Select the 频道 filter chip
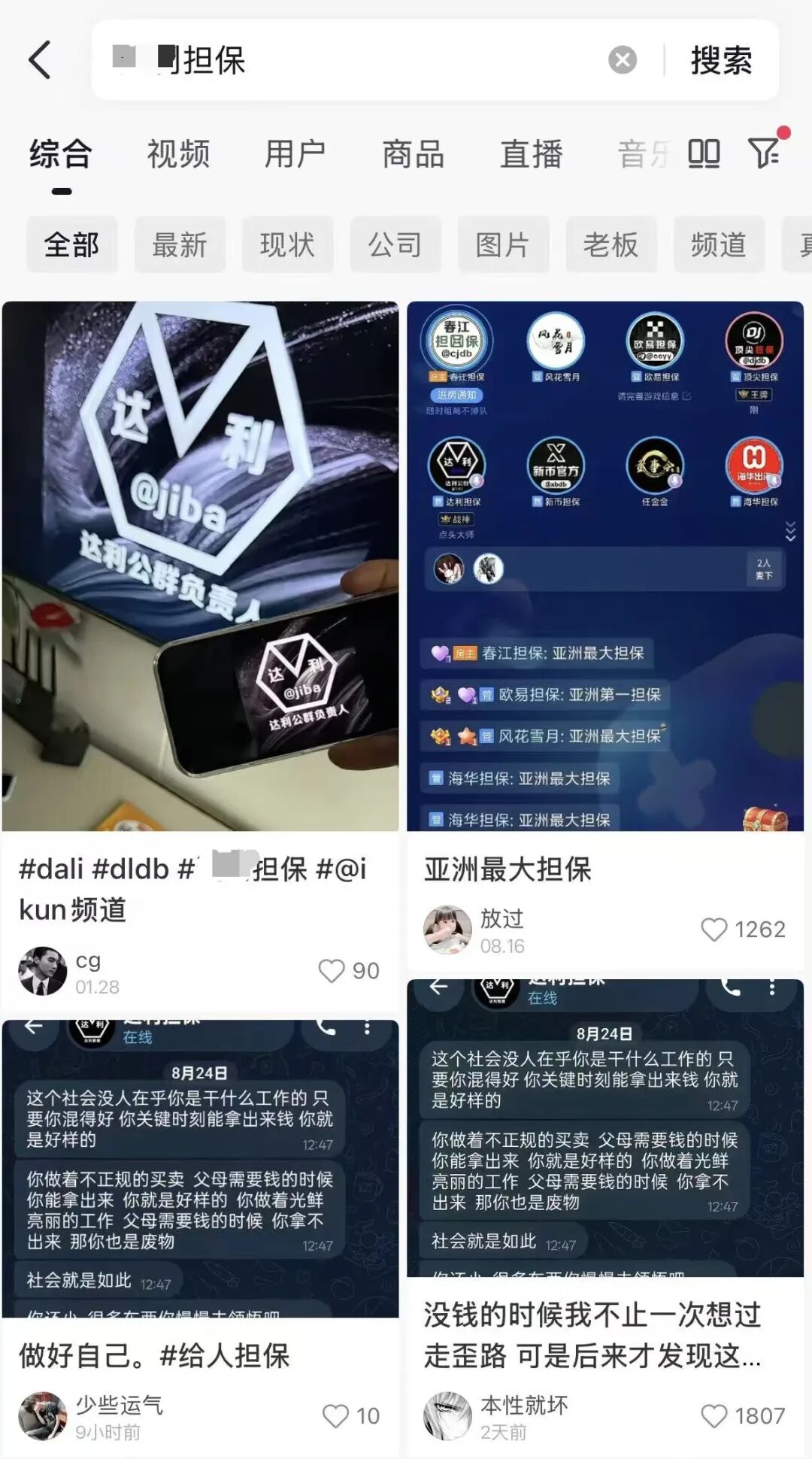 [719, 245]
